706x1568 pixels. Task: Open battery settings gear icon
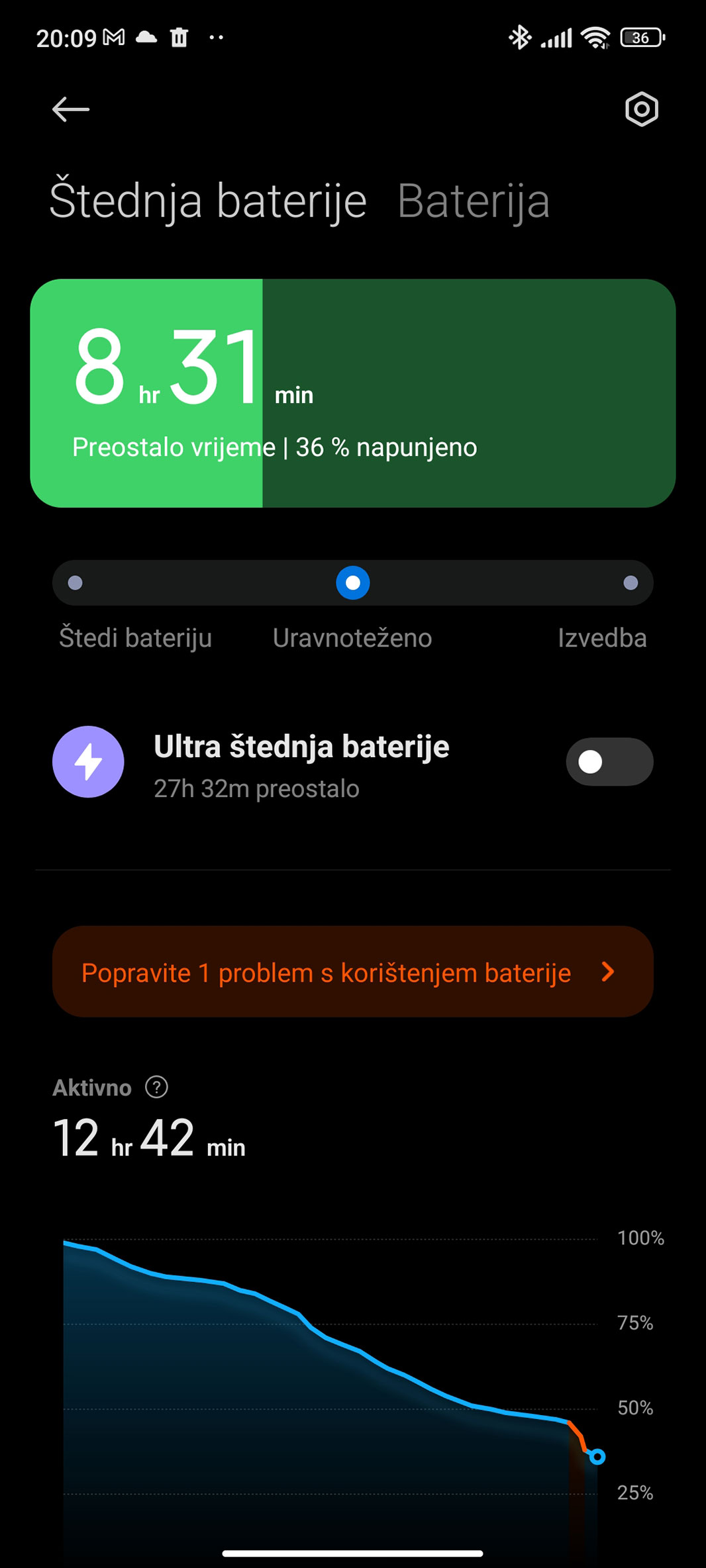[x=641, y=109]
